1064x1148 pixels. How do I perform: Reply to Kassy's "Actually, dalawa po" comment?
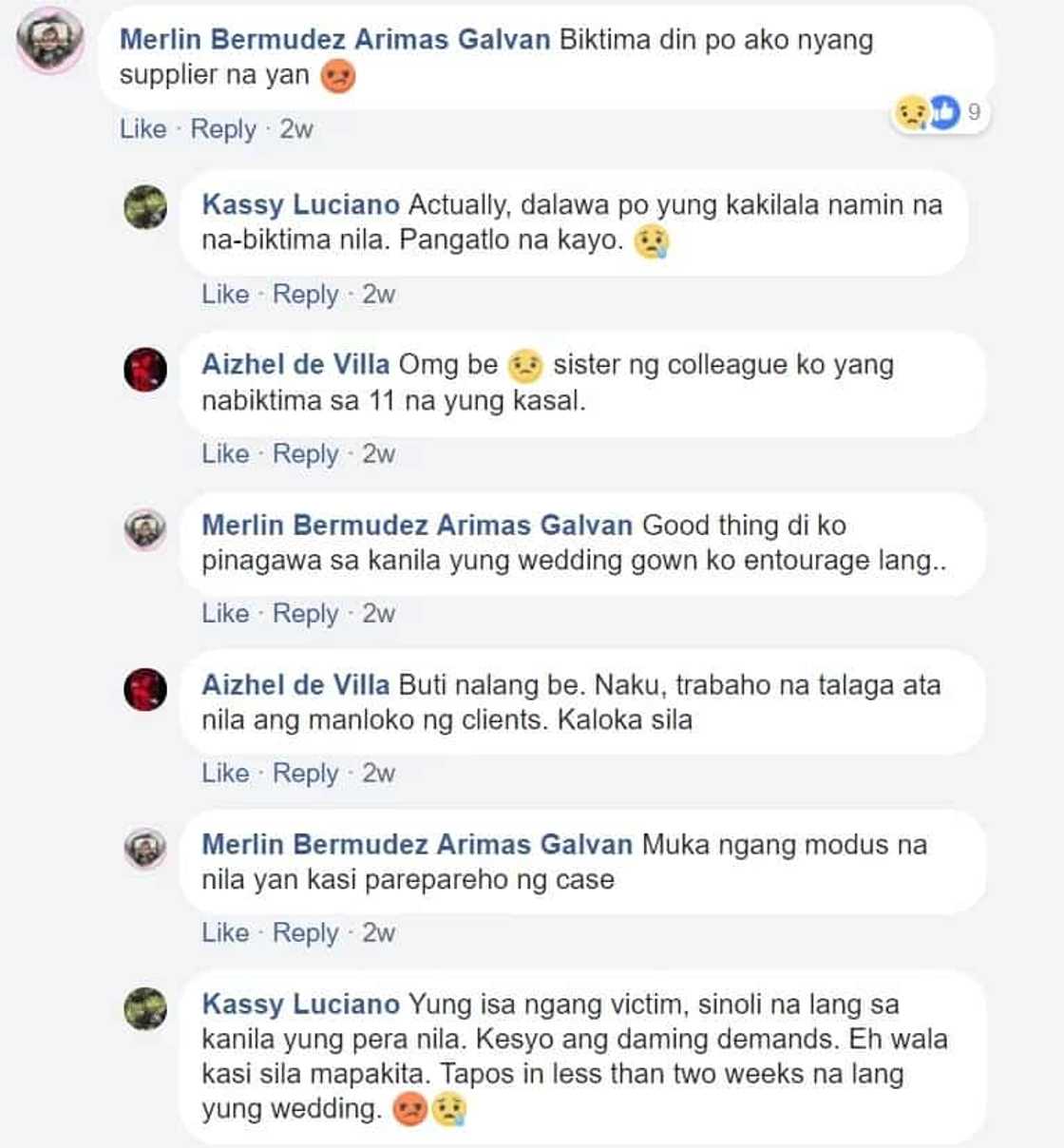point(305,294)
